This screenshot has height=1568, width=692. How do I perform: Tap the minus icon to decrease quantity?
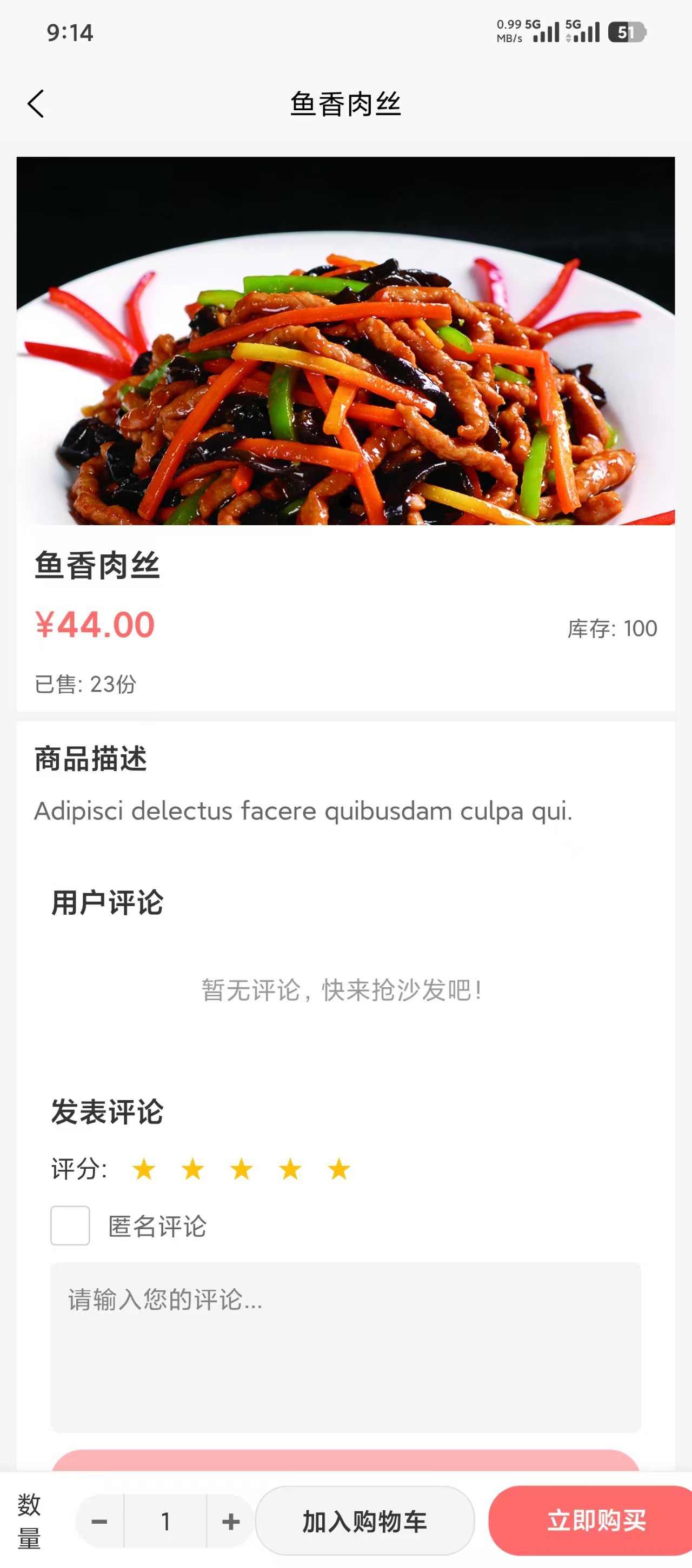point(99,1521)
